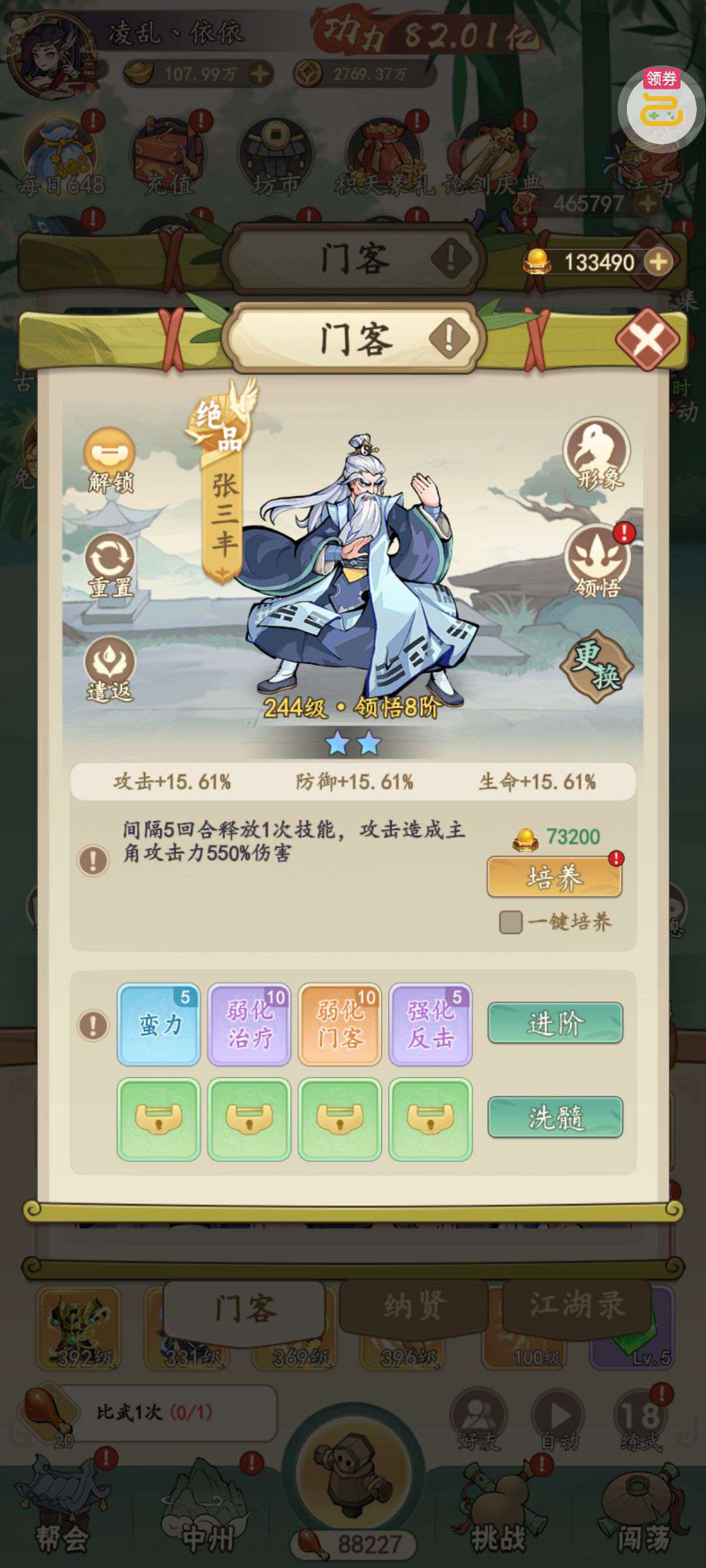Select the 强化反击 skill tile
Viewport: 706px width, 1568px height.
coord(430,1024)
